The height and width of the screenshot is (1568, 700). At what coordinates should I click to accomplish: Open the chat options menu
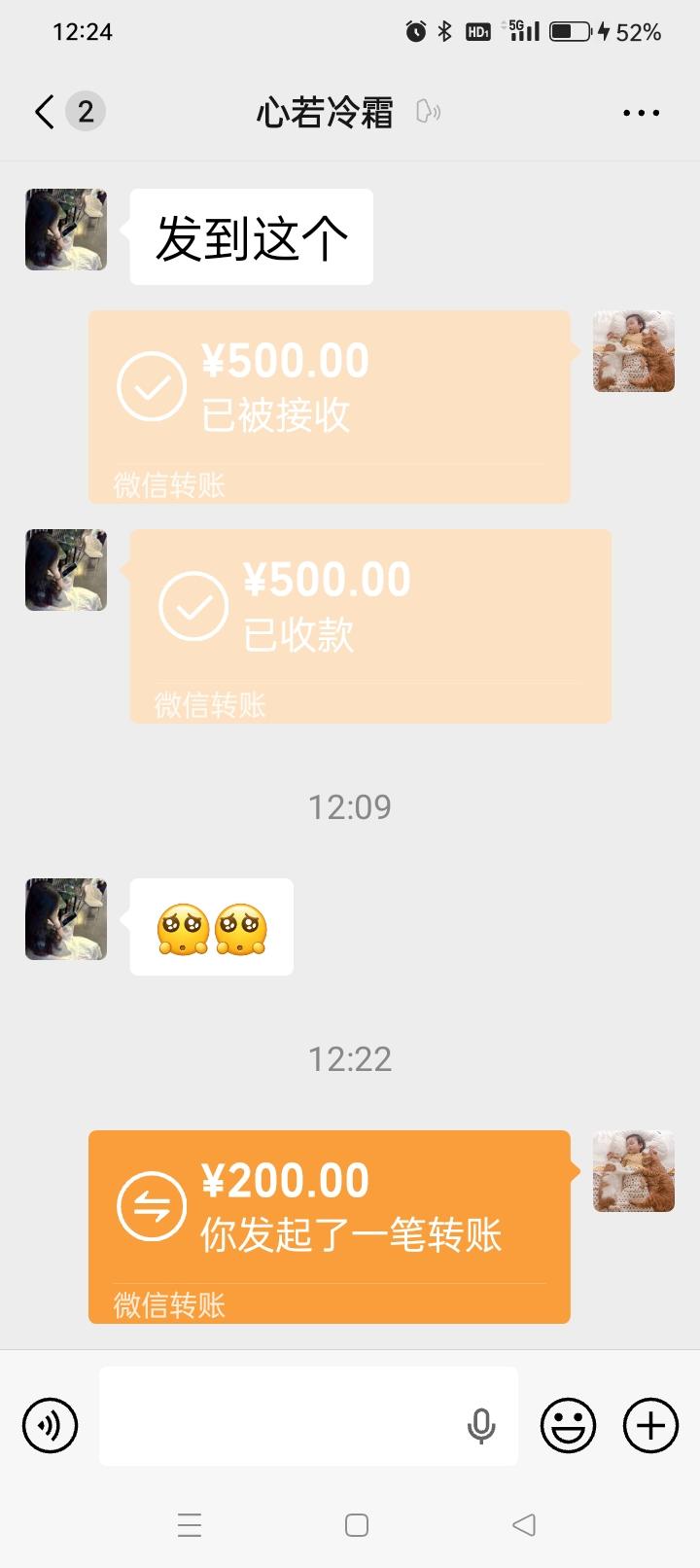click(641, 113)
